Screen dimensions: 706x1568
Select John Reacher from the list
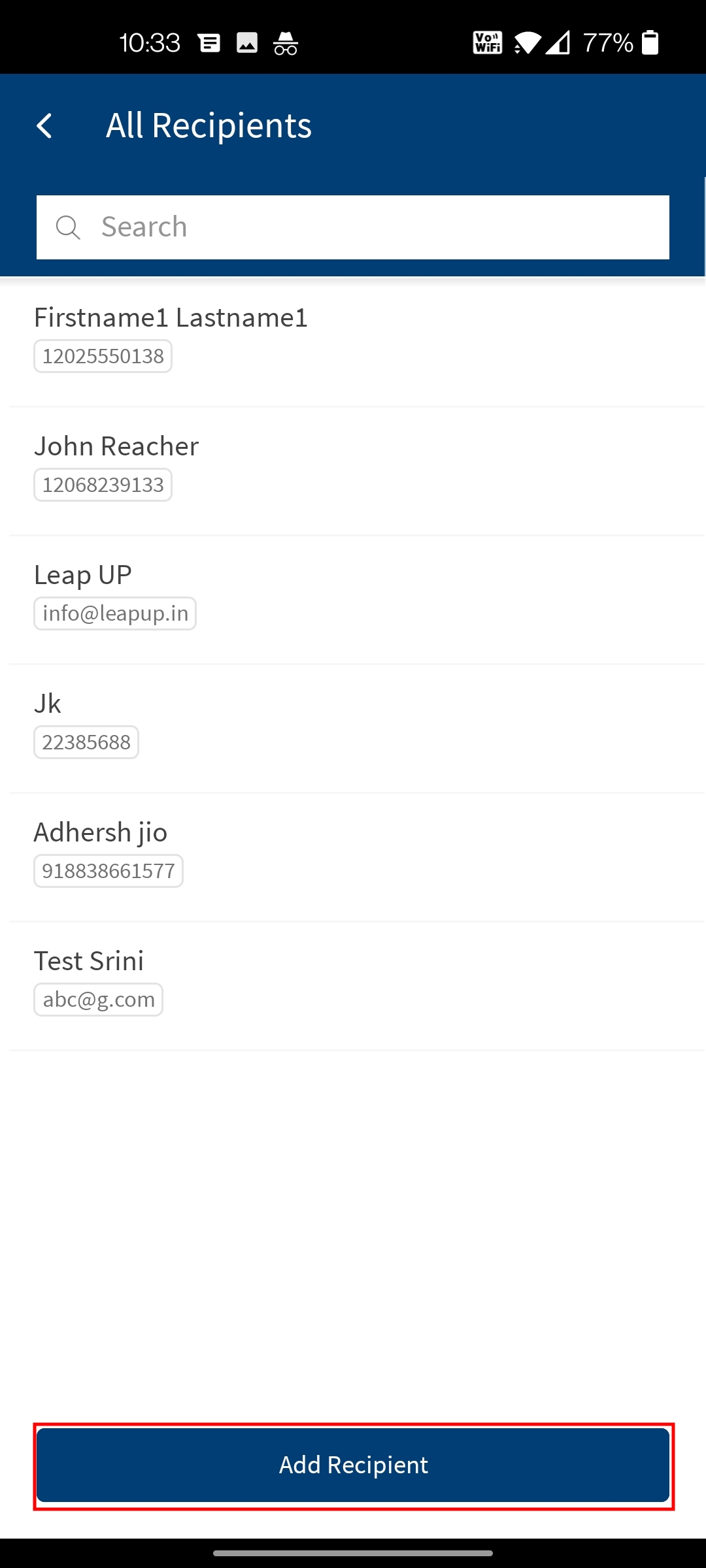click(x=353, y=472)
